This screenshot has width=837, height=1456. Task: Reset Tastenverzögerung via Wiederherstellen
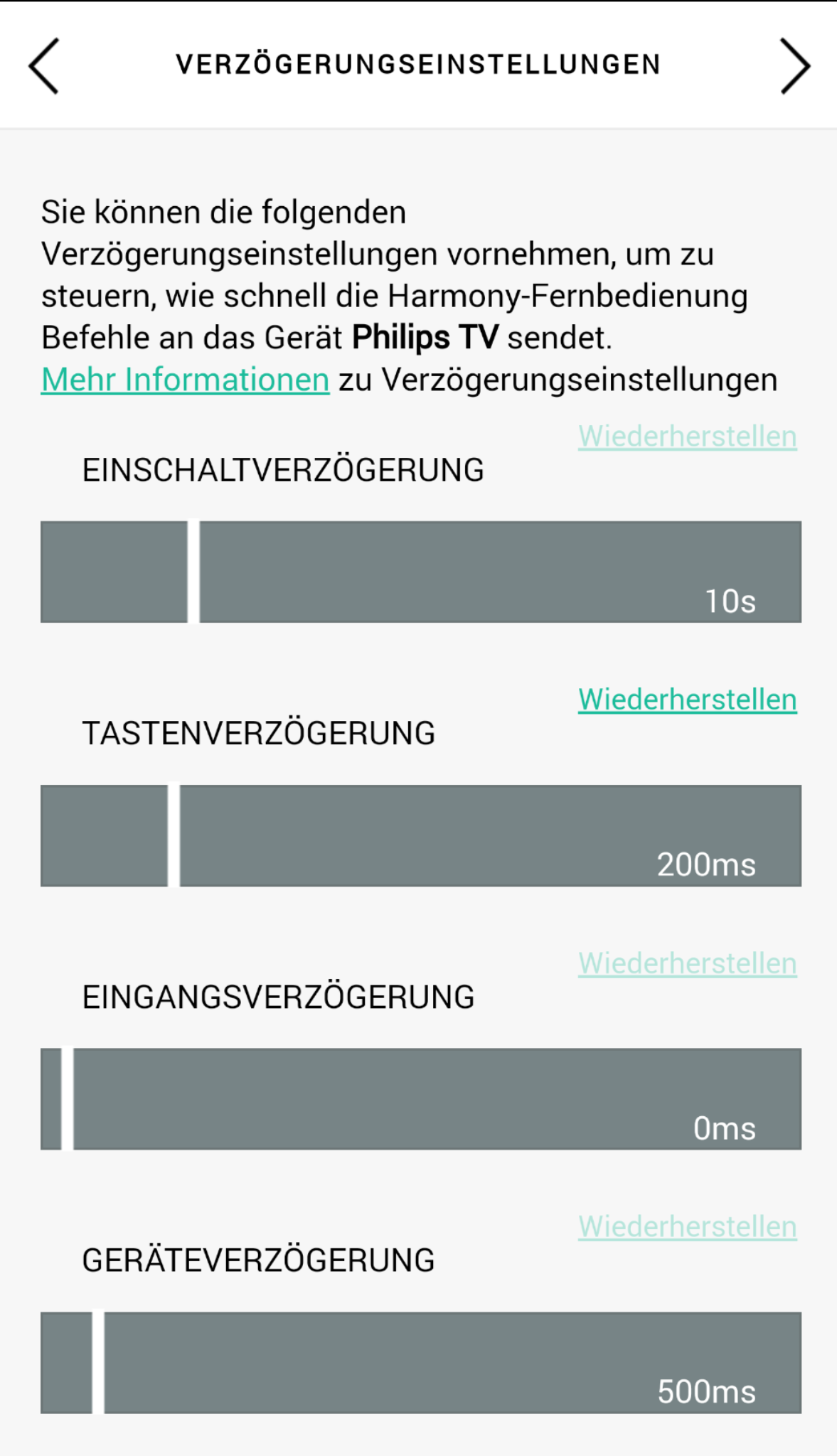coord(687,700)
